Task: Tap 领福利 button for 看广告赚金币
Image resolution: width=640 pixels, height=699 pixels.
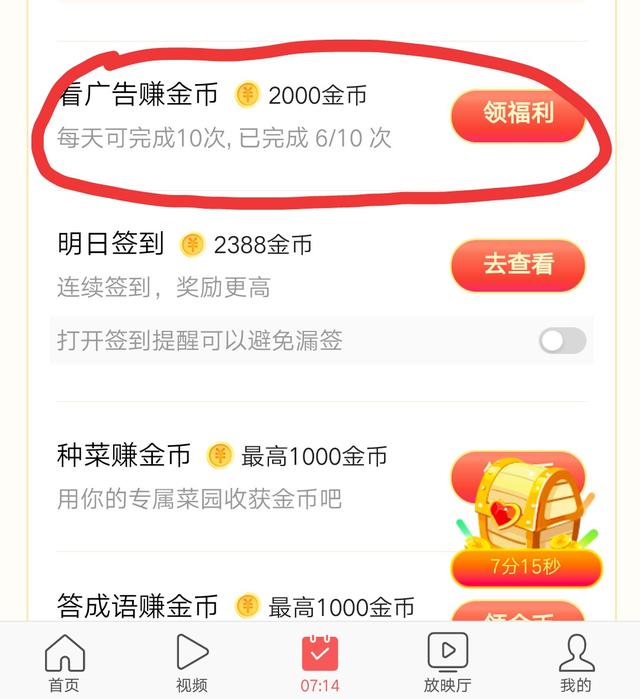Action: (517, 115)
